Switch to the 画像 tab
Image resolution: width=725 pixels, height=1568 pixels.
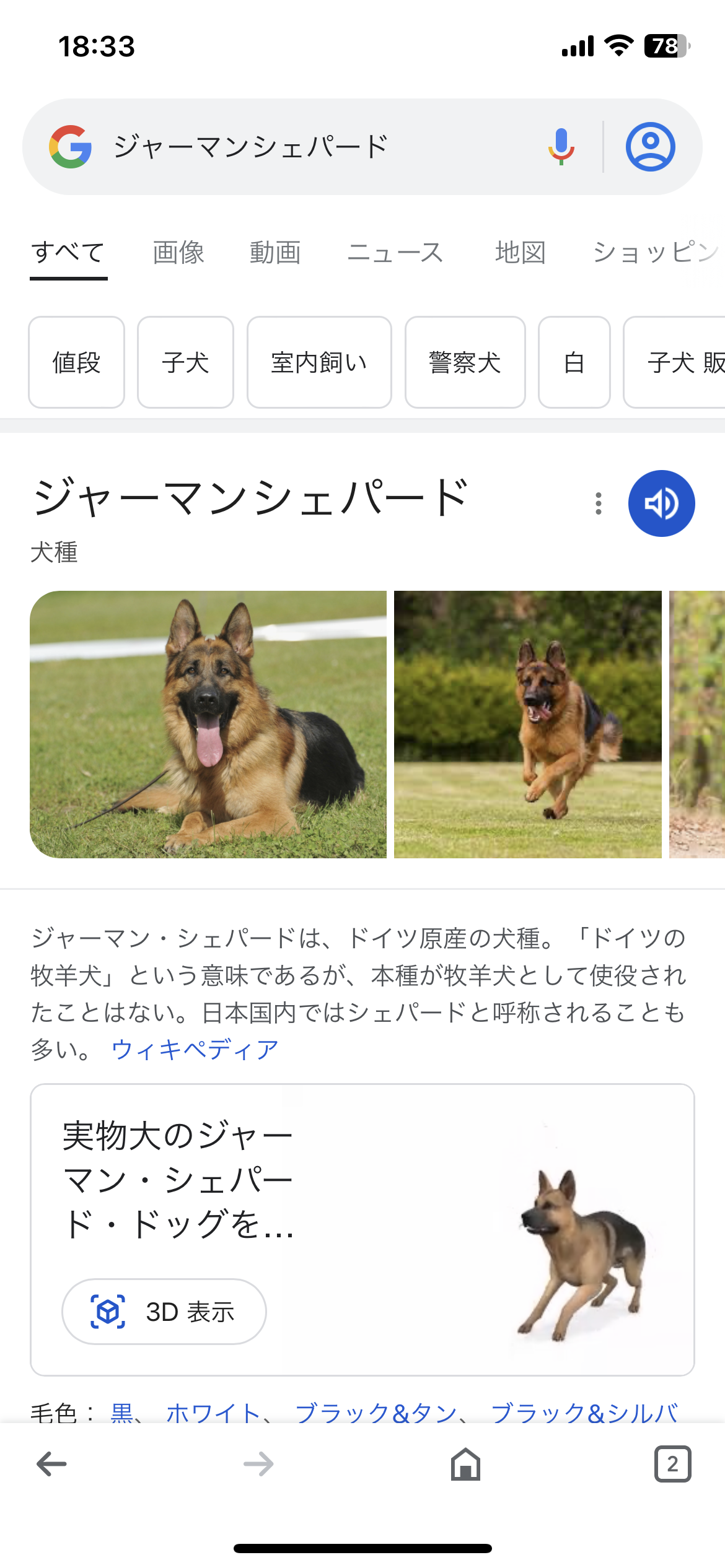pos(178,253)
